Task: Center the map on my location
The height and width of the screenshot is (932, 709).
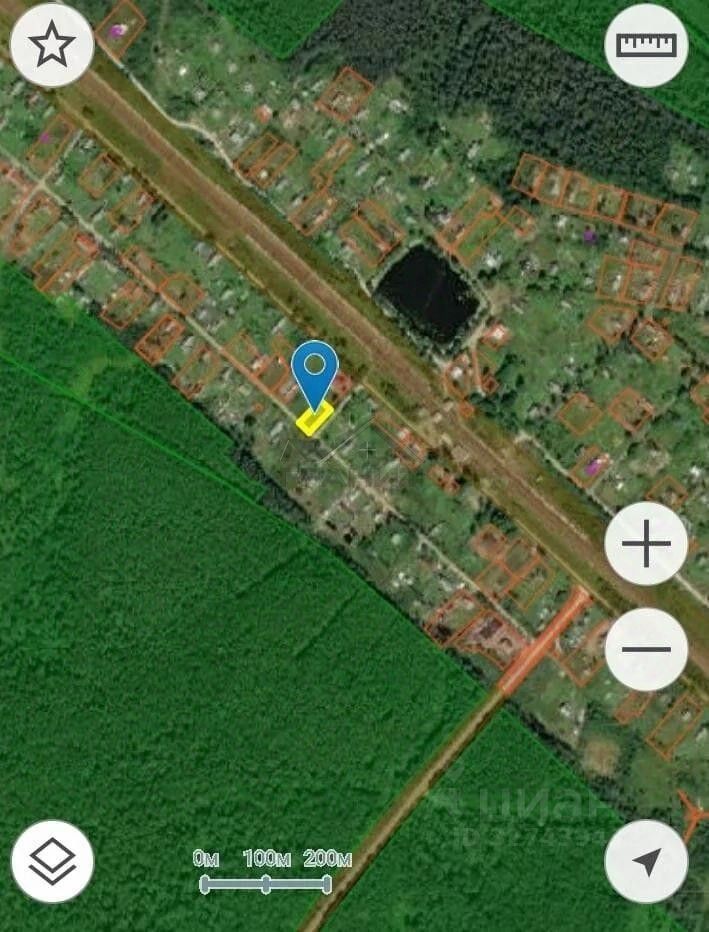Action: point(646,861)
